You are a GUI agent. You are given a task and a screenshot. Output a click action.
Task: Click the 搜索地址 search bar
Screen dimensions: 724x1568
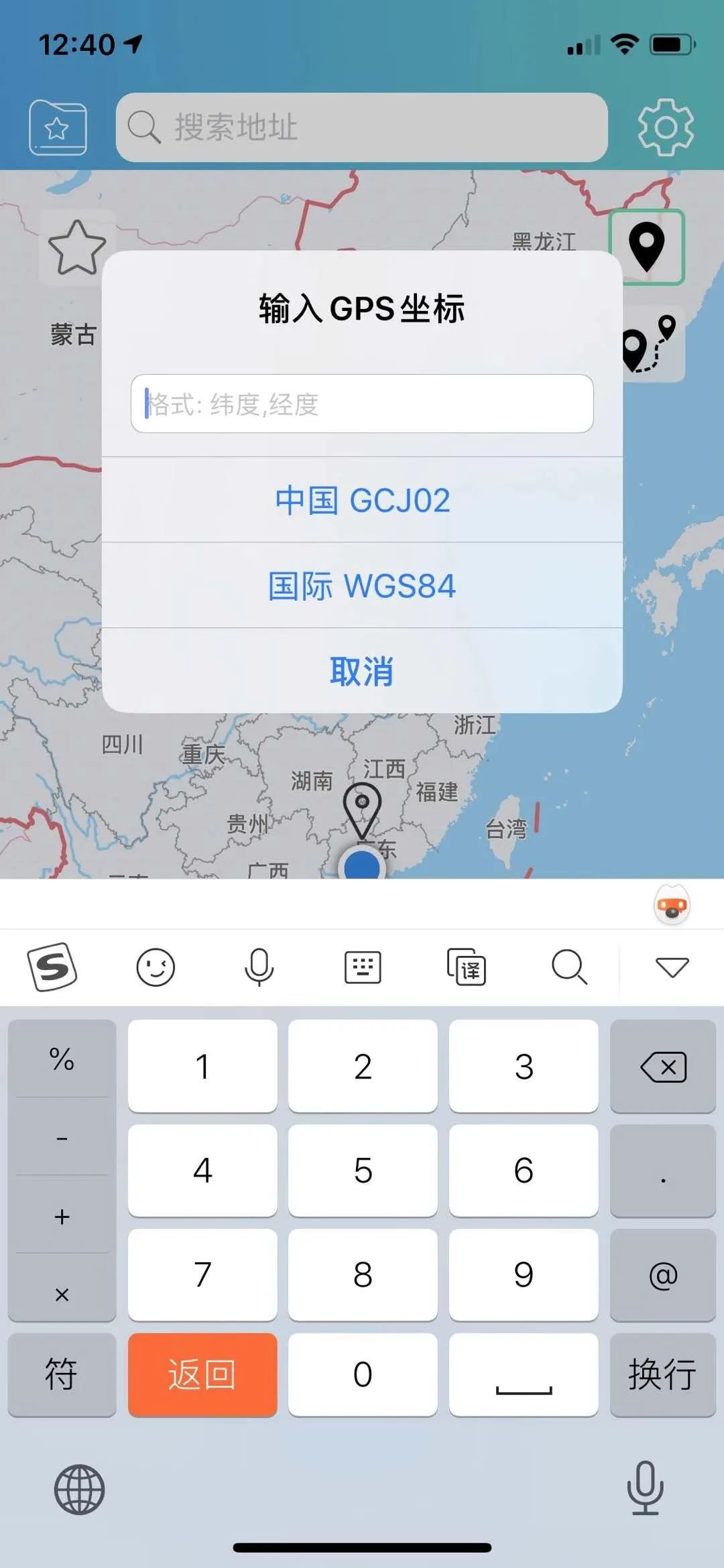point(362,129)
